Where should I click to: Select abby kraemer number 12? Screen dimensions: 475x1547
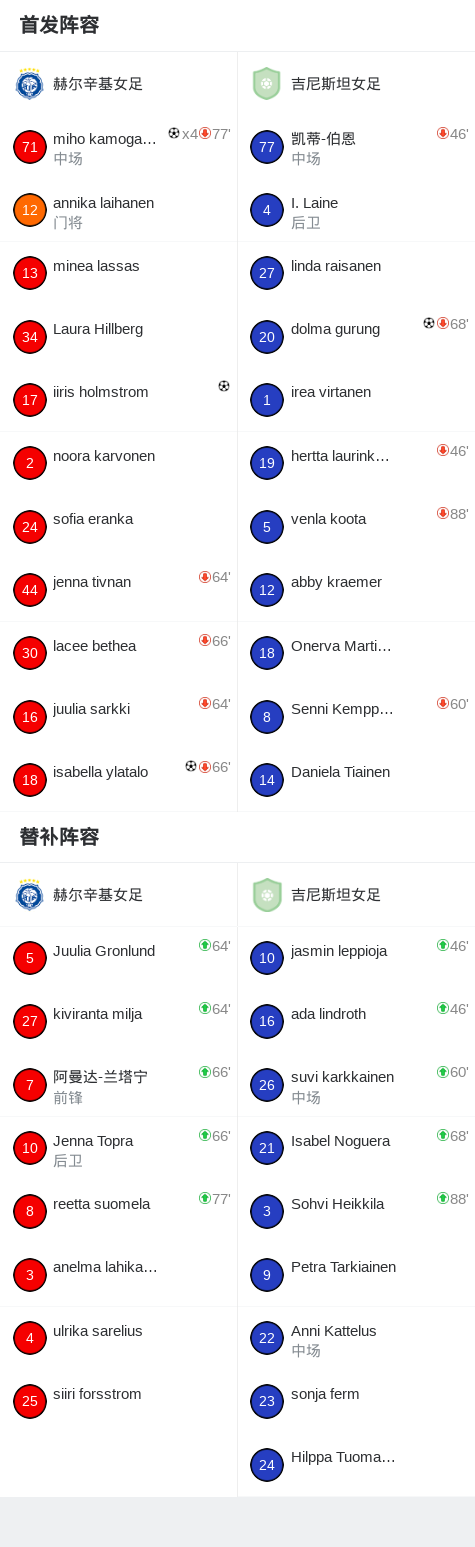click(x=356, y=590)
